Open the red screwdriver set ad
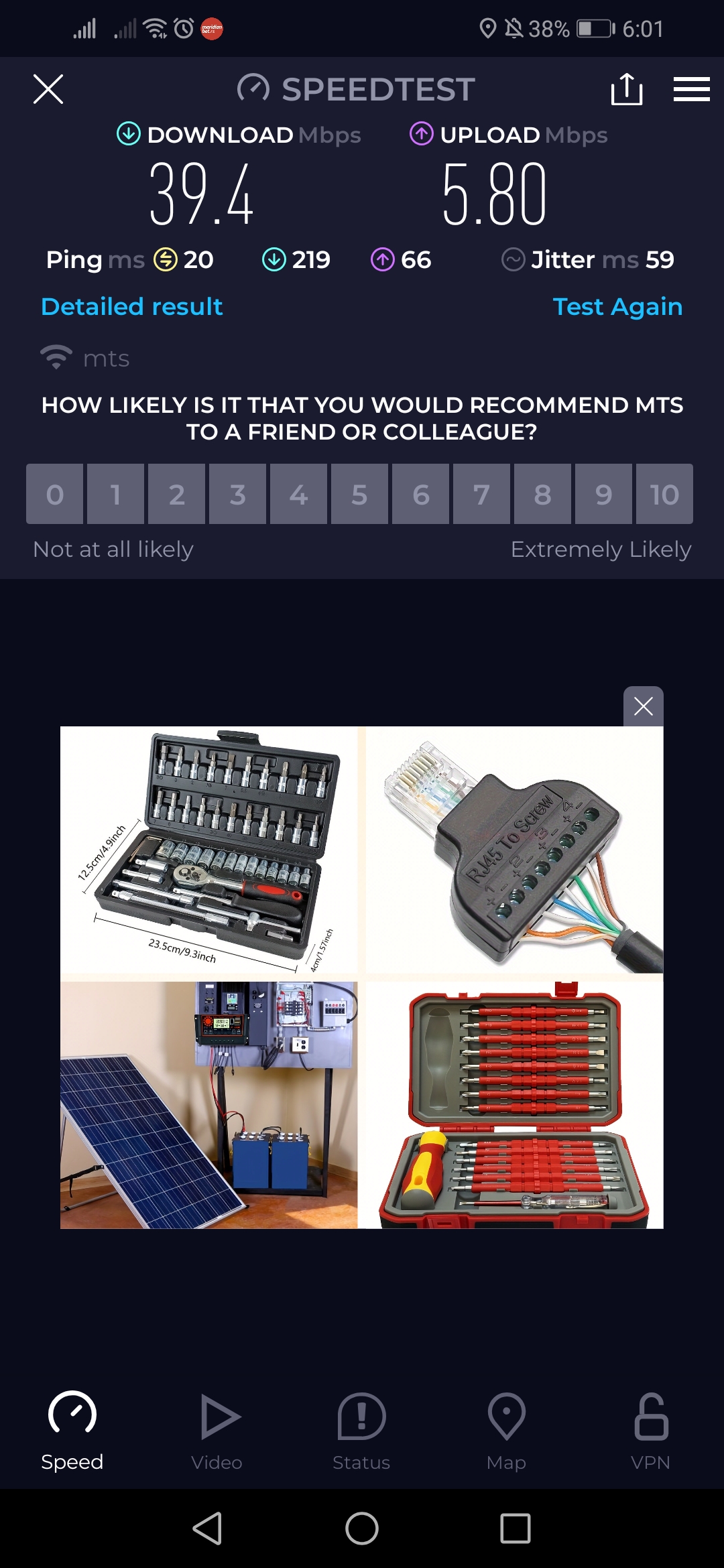The height and width of the screenshot is (1568, 724). [514, 1105]
